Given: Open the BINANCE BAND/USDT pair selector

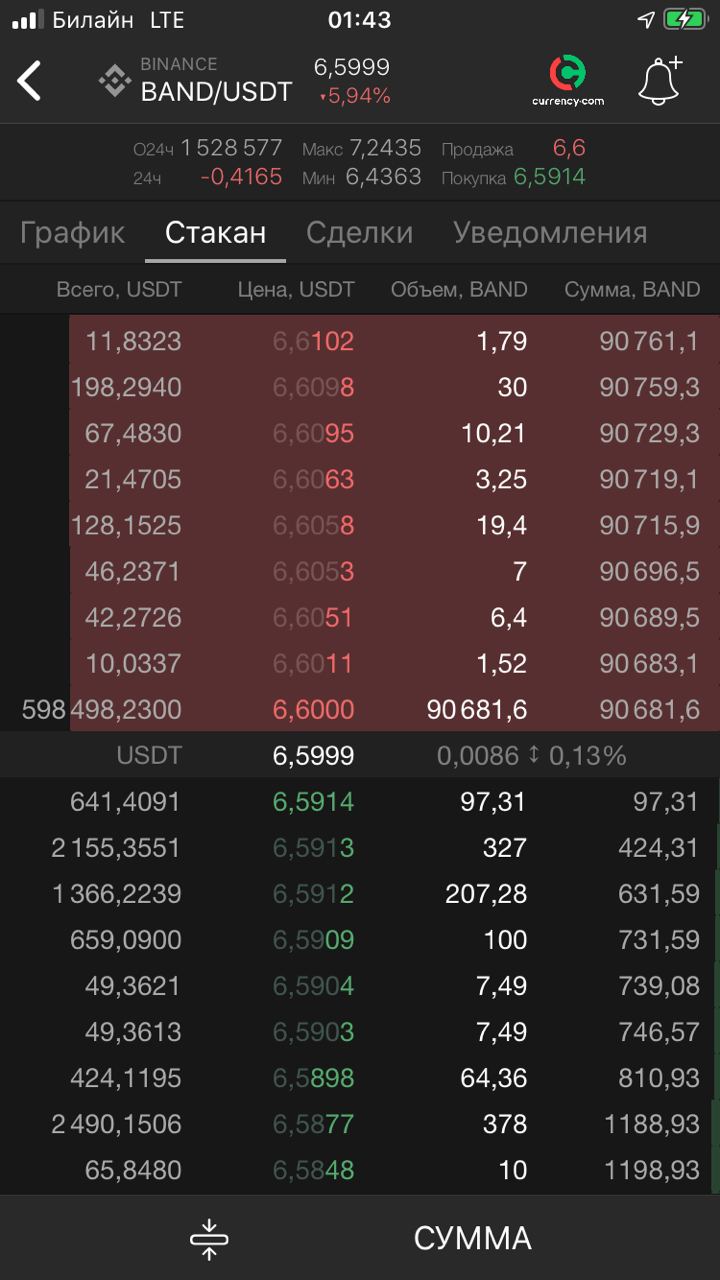Looking at the screenshot, I should click(x=196, y=80).
